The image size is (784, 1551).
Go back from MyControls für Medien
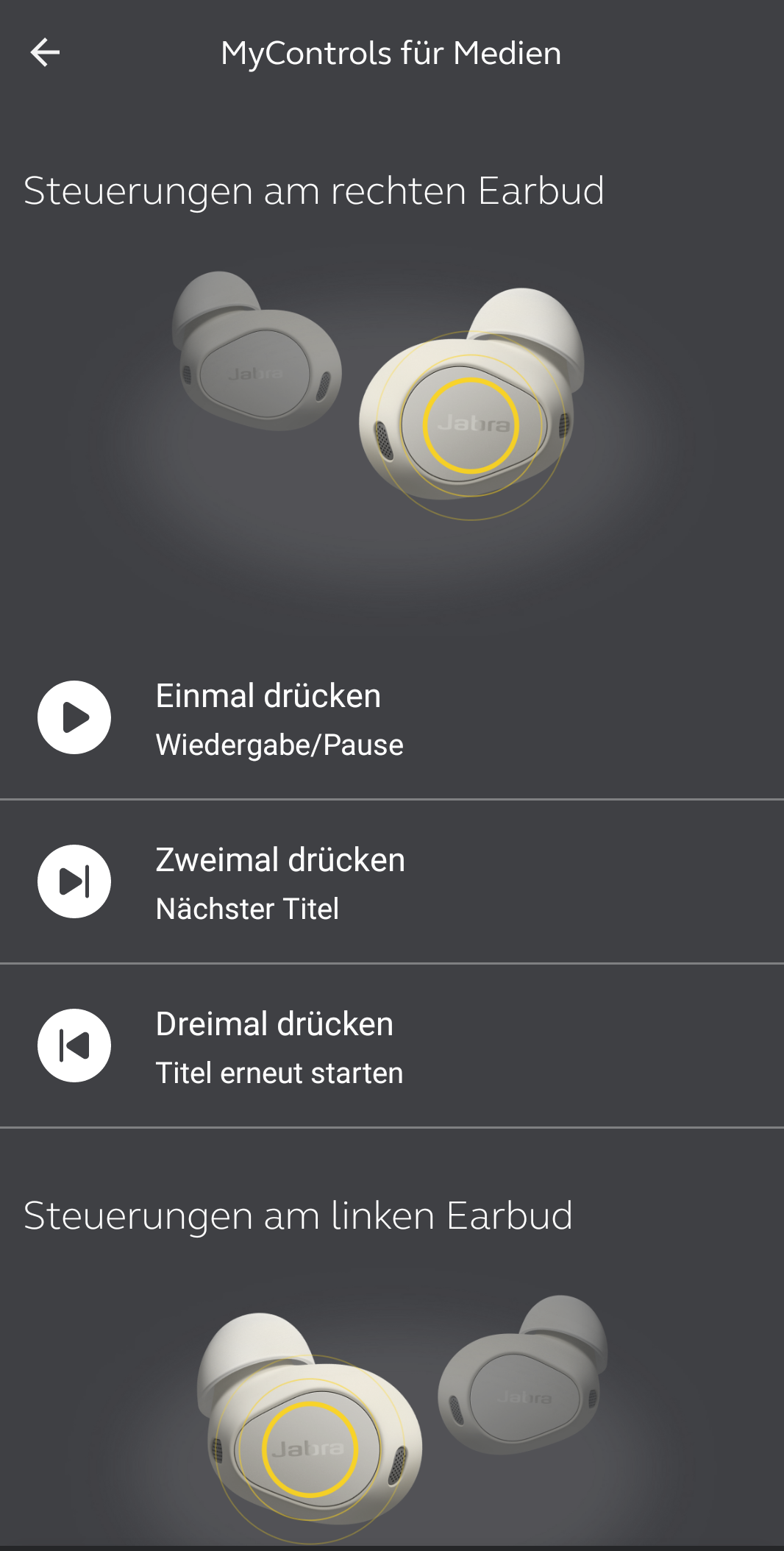tap(45, 53)
